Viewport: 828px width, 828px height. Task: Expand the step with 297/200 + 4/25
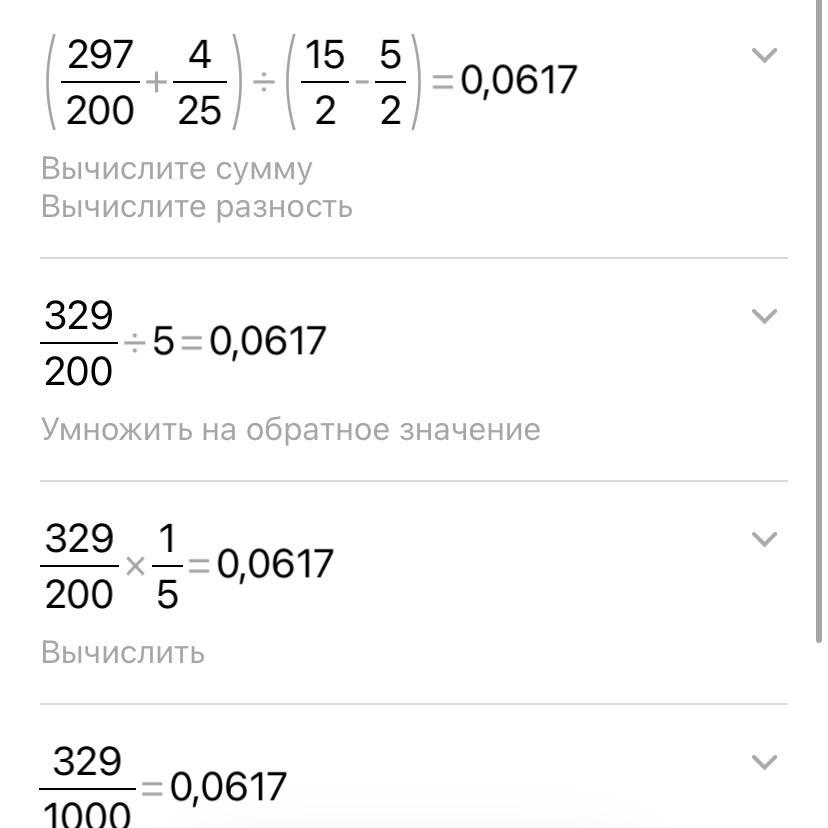[x=764, y=56]
